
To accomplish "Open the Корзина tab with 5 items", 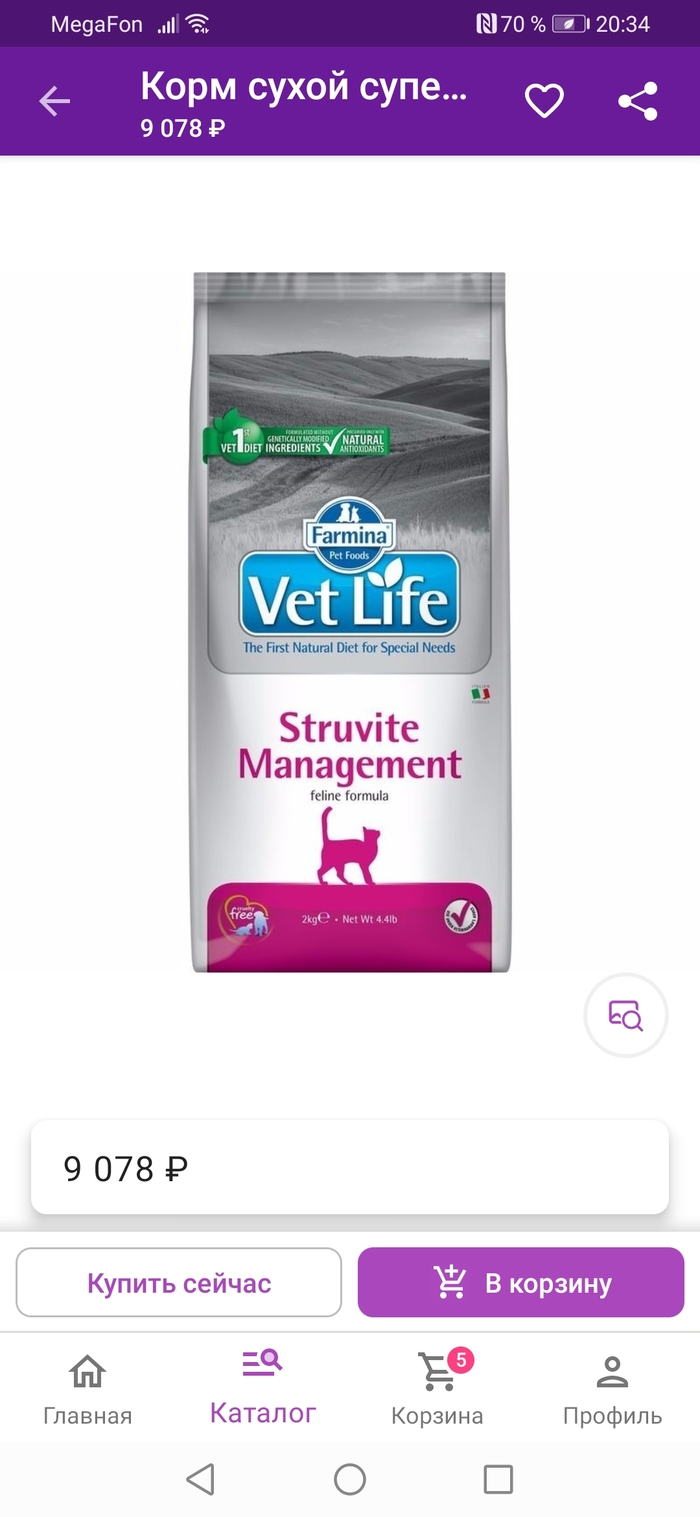I will (437, 1388).
